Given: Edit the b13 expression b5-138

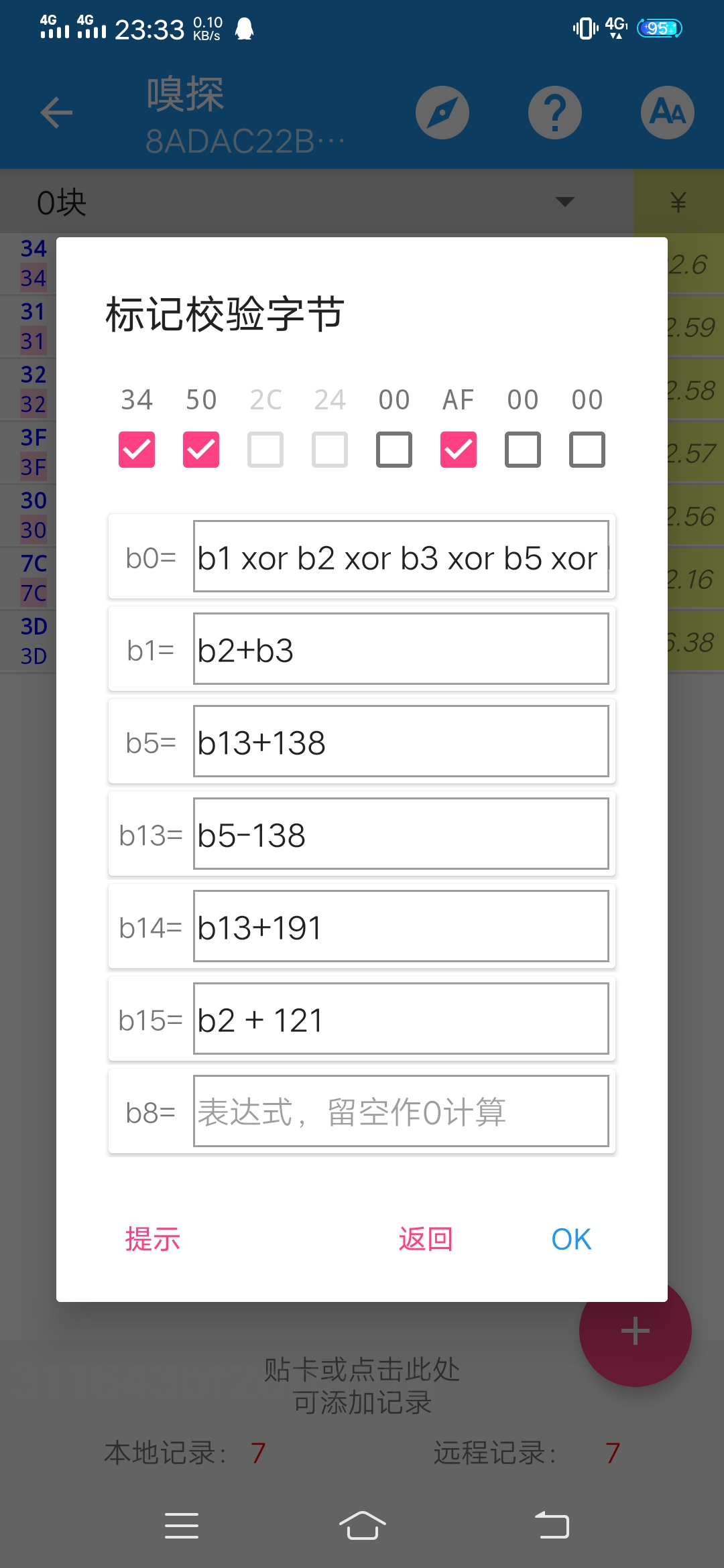Looking at the screenshot, I should click(x=401, y=834).
